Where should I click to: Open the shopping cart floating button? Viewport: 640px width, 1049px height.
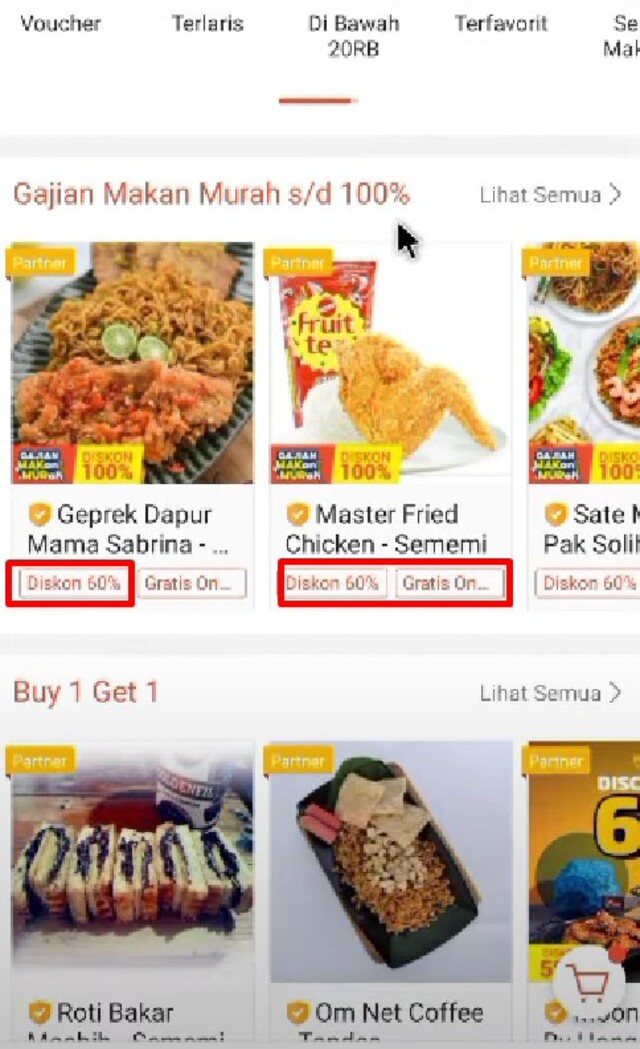coord(589,987)
